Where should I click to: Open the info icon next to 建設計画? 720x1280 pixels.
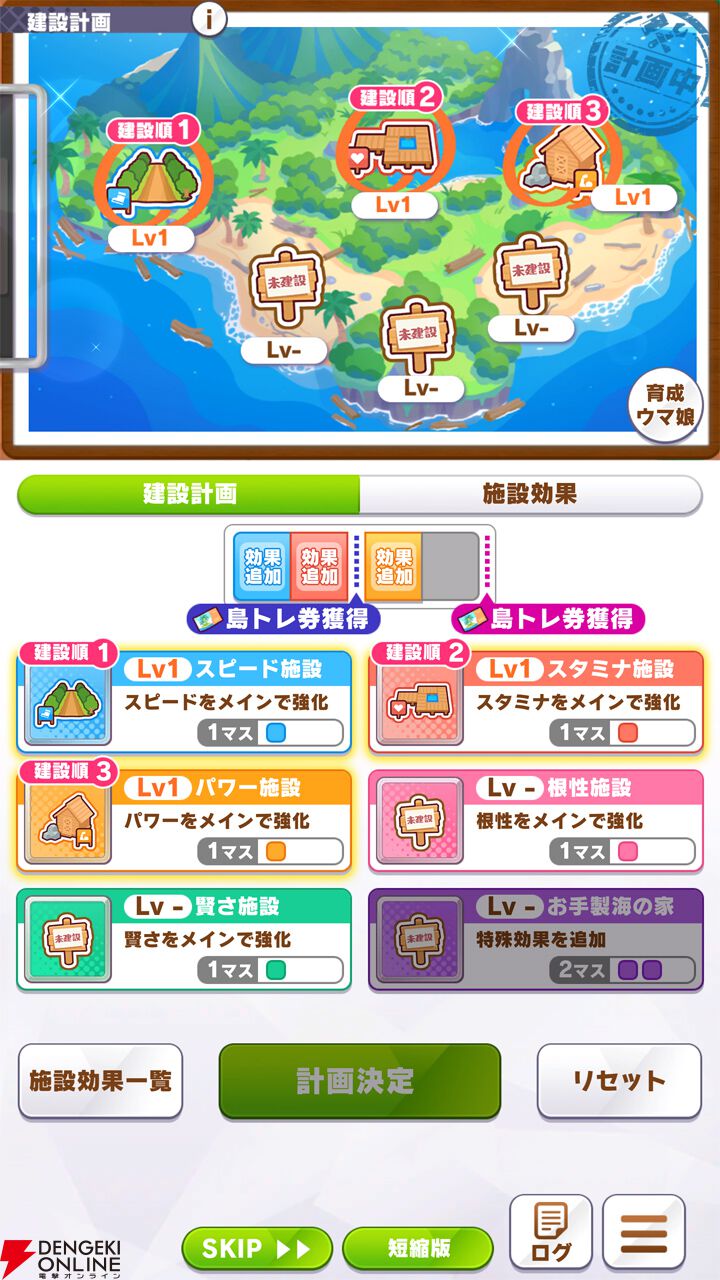click(x=209, y=19)
